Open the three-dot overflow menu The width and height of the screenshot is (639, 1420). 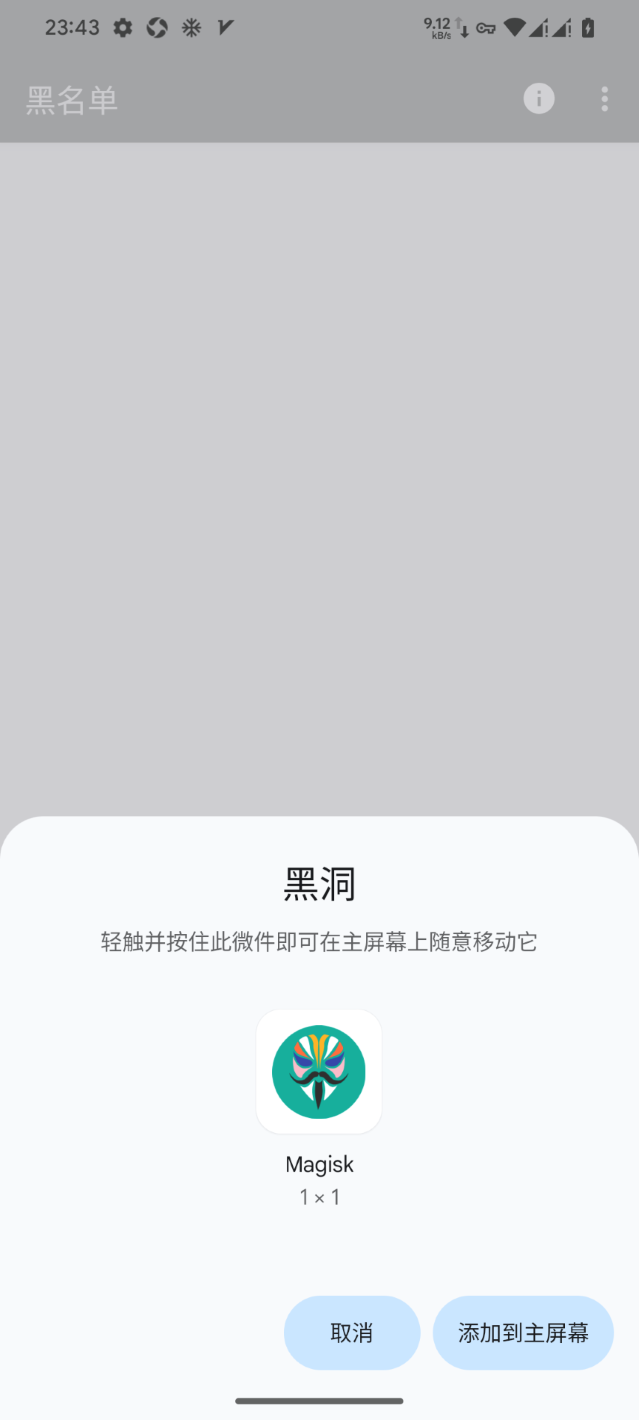coord(605,98)
